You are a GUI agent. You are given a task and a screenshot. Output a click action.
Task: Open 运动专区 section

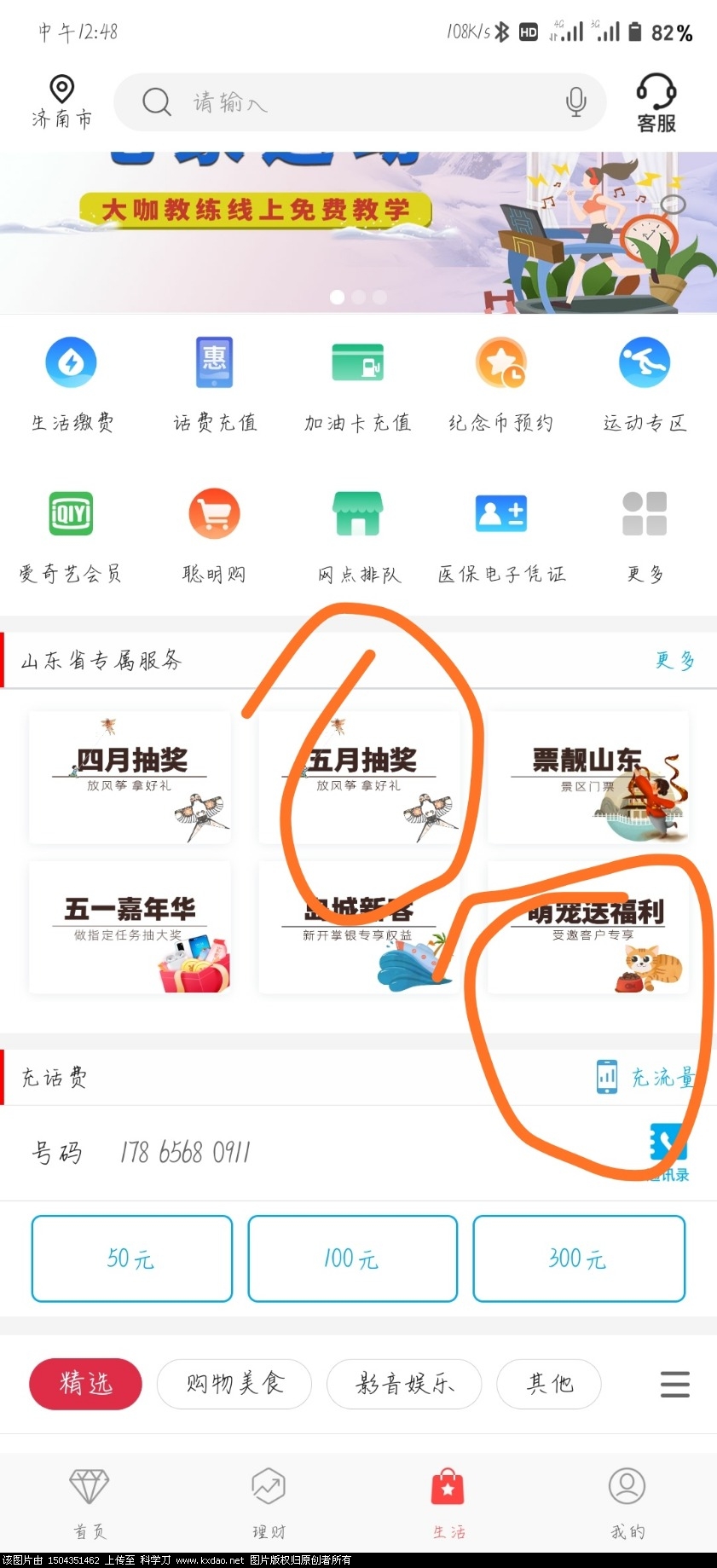click(x=645, y=384)
